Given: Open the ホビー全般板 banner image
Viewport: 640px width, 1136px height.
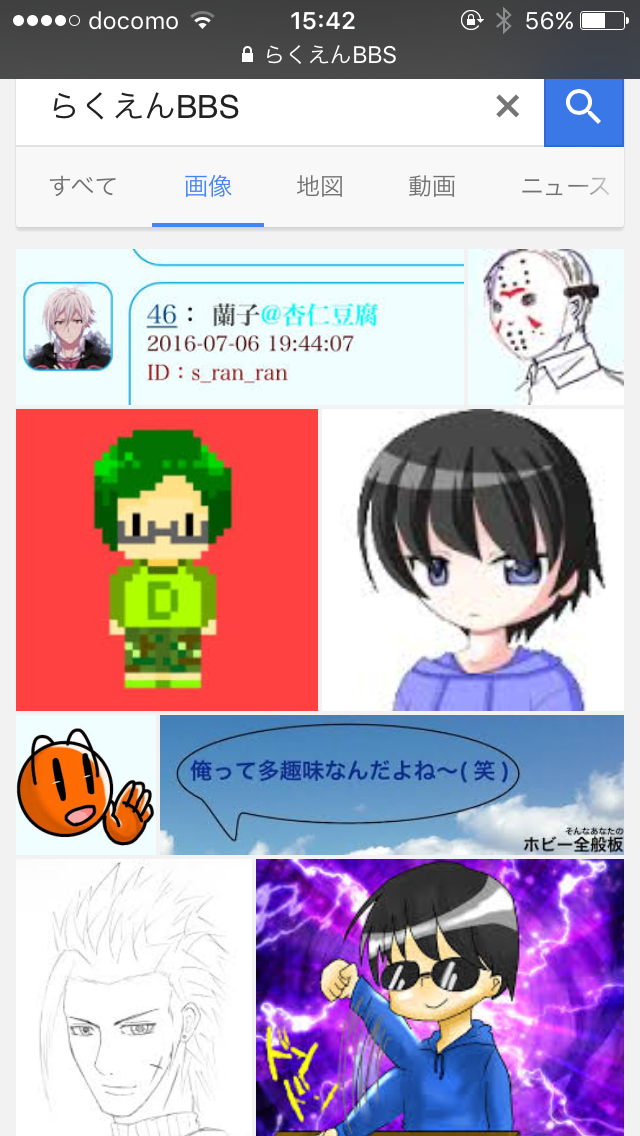Looking at the screenshot, I should pyautogui.click(x=392, y=785).
